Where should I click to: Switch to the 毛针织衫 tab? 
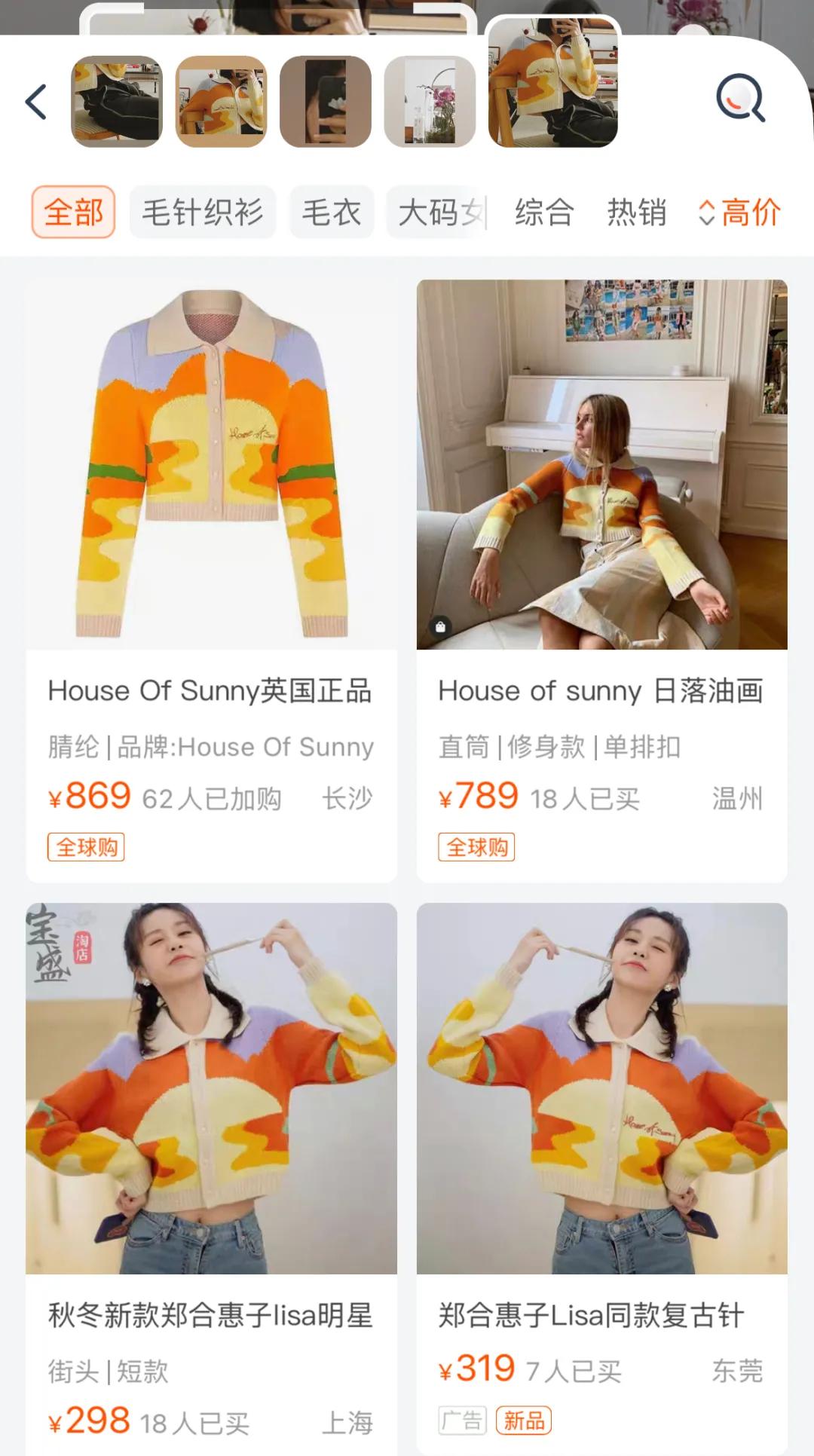coord(201,213)
